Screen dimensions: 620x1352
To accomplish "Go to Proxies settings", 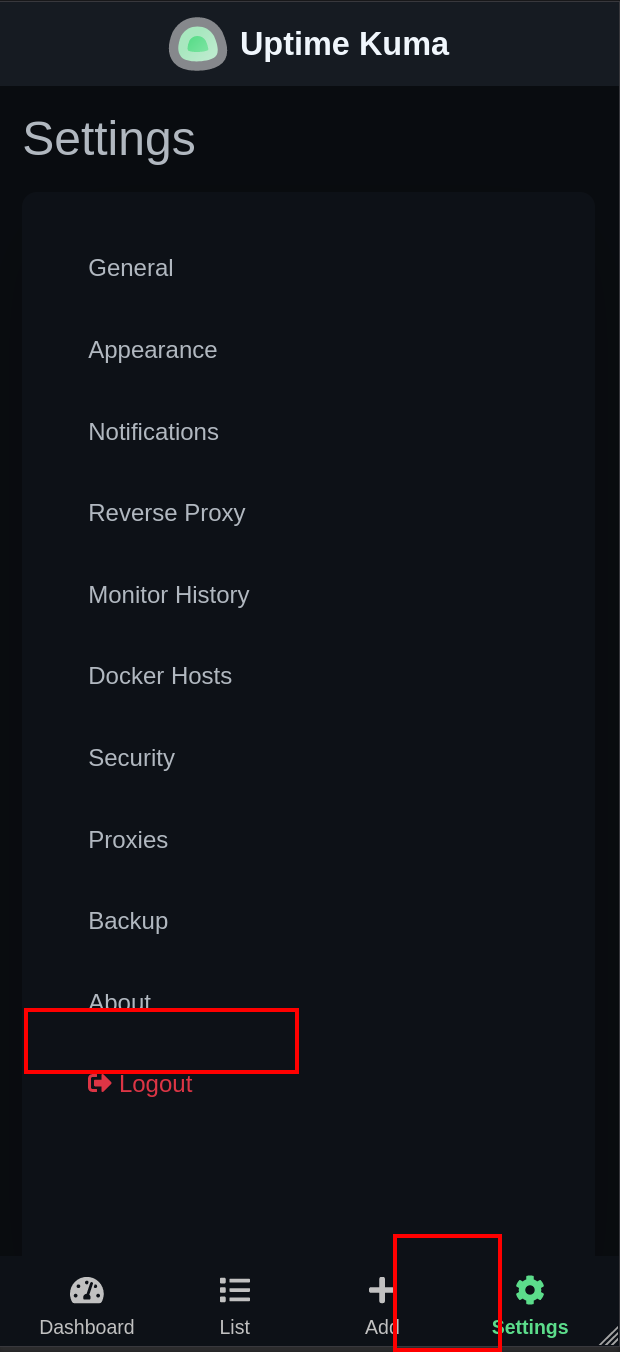I will point(128,840).
